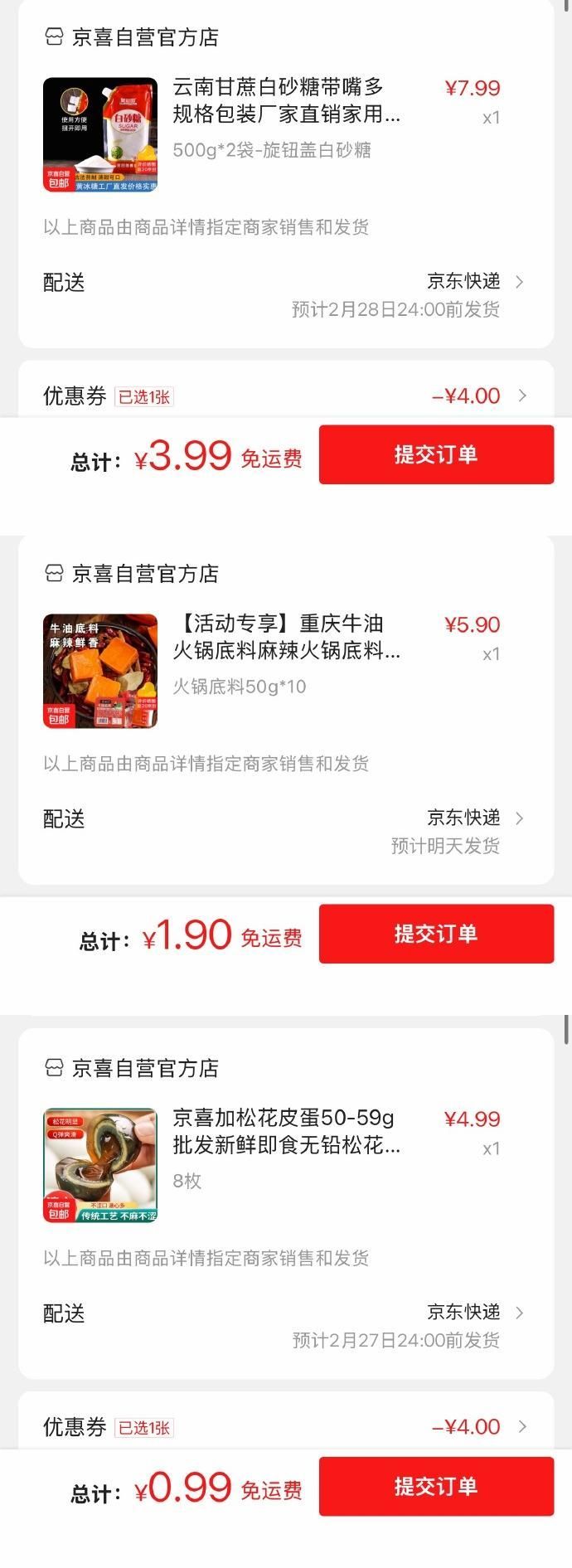Submit the order totaling ¥3.99
The width and height of the screenshot is (572, 1568).
coord(436,454)
